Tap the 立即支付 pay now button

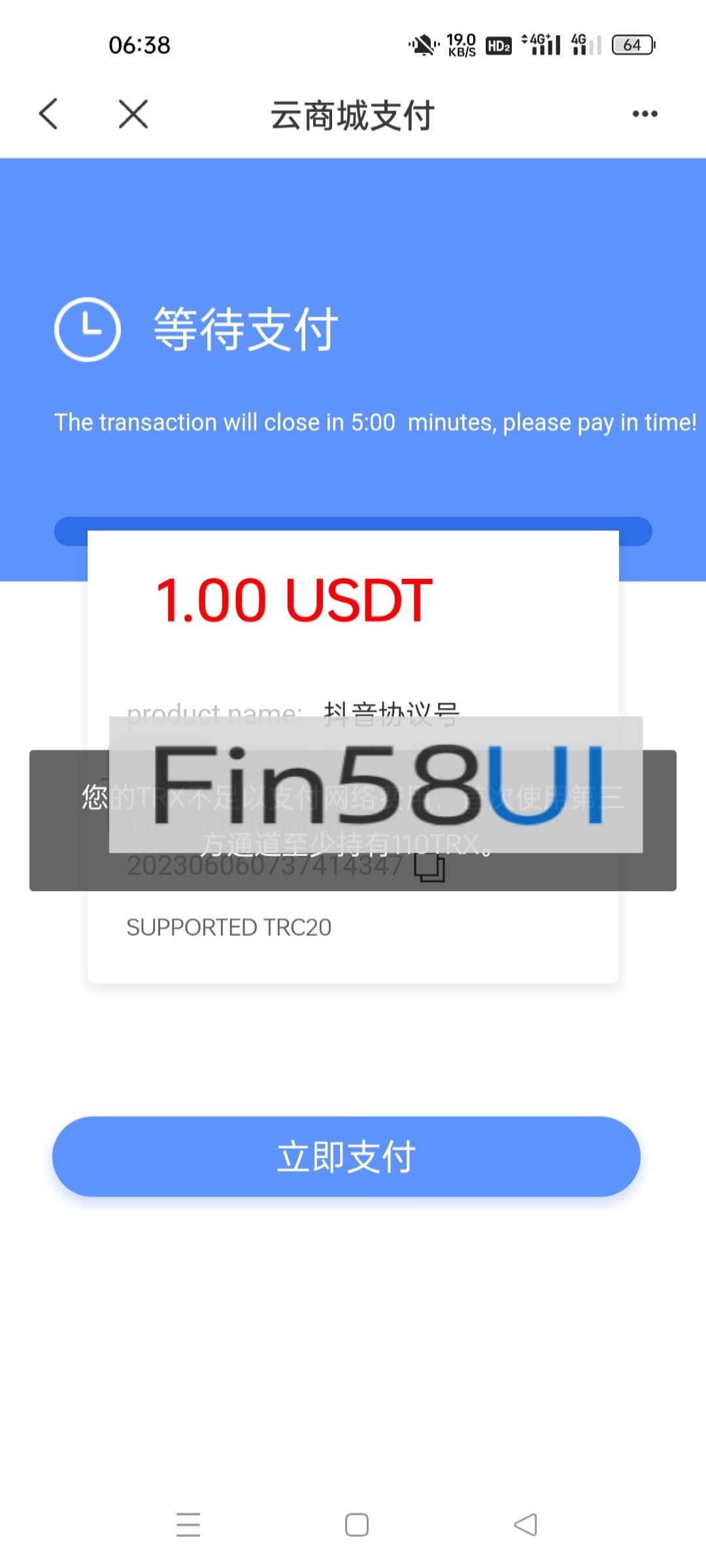(x=346, y=1156)
